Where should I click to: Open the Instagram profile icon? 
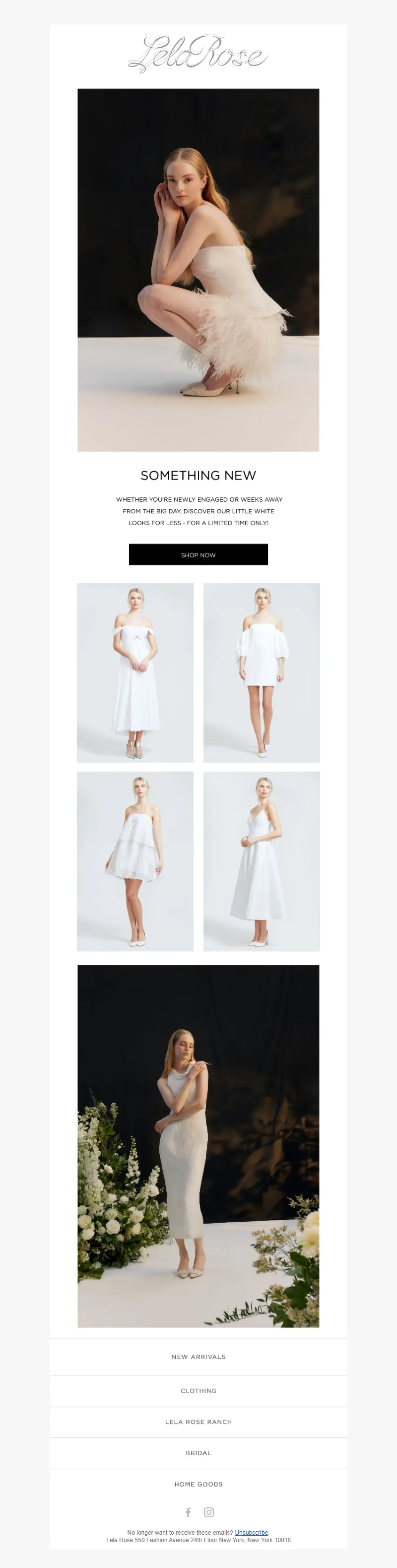pos(208,1512)
